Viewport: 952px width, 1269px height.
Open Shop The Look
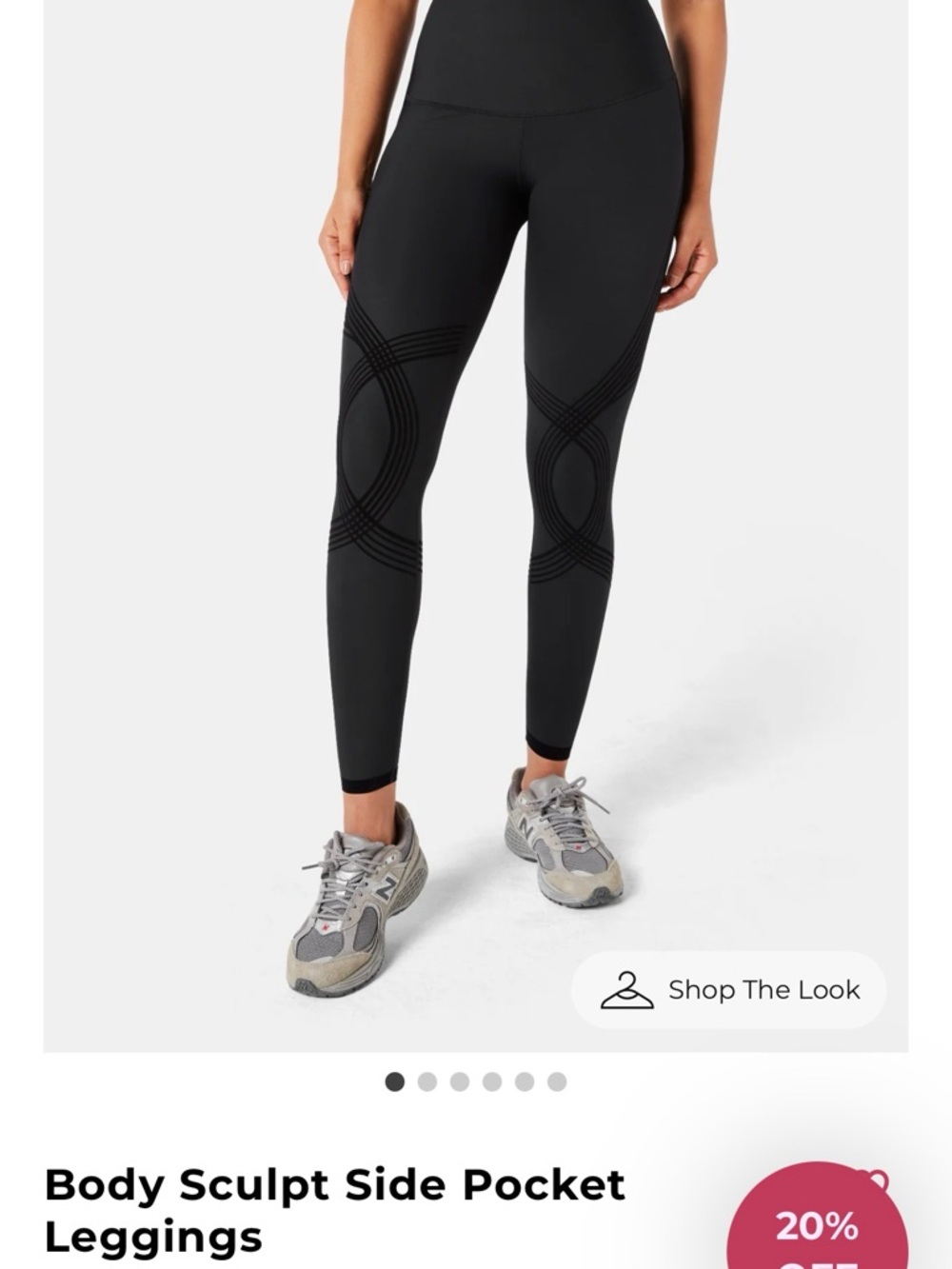[728, 990]
